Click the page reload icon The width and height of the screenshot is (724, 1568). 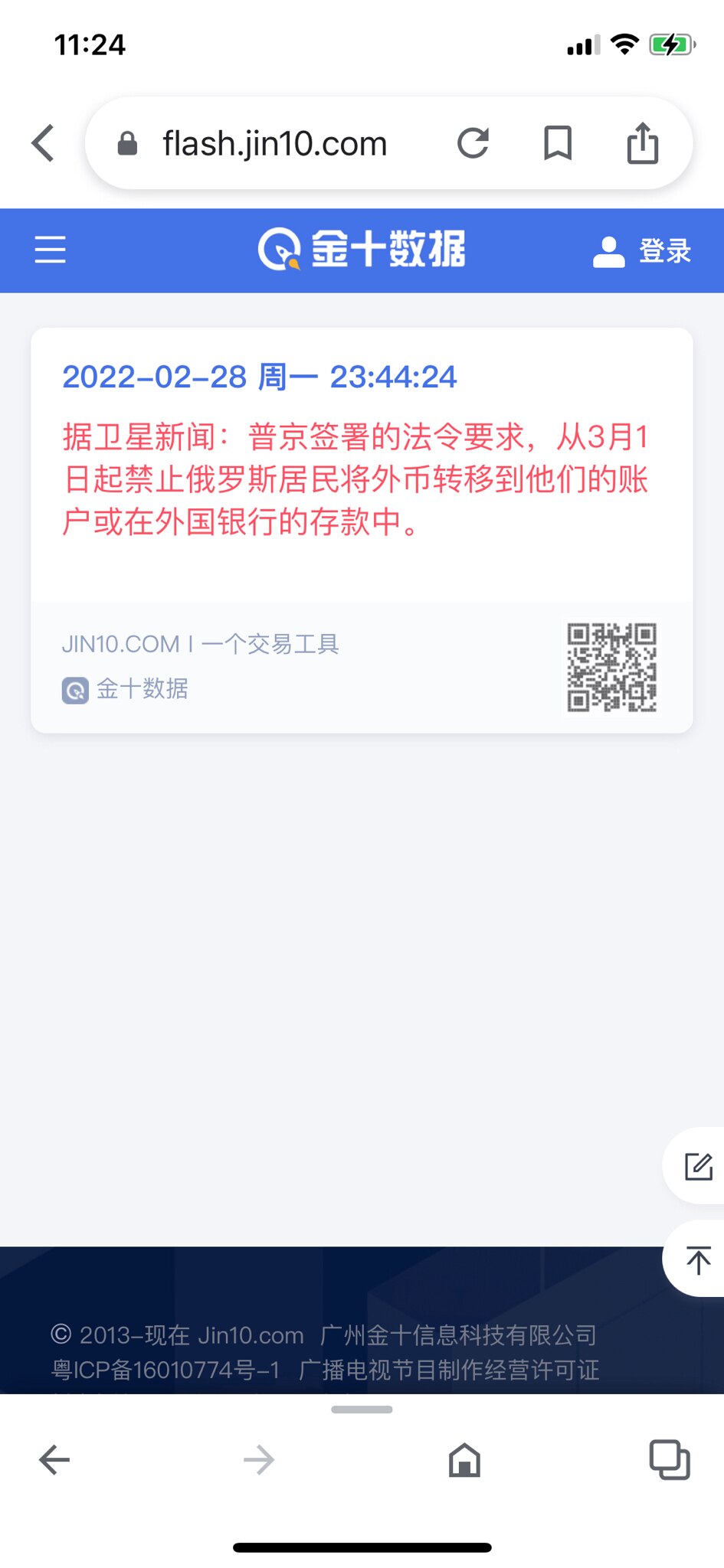(x=473, y=143)
